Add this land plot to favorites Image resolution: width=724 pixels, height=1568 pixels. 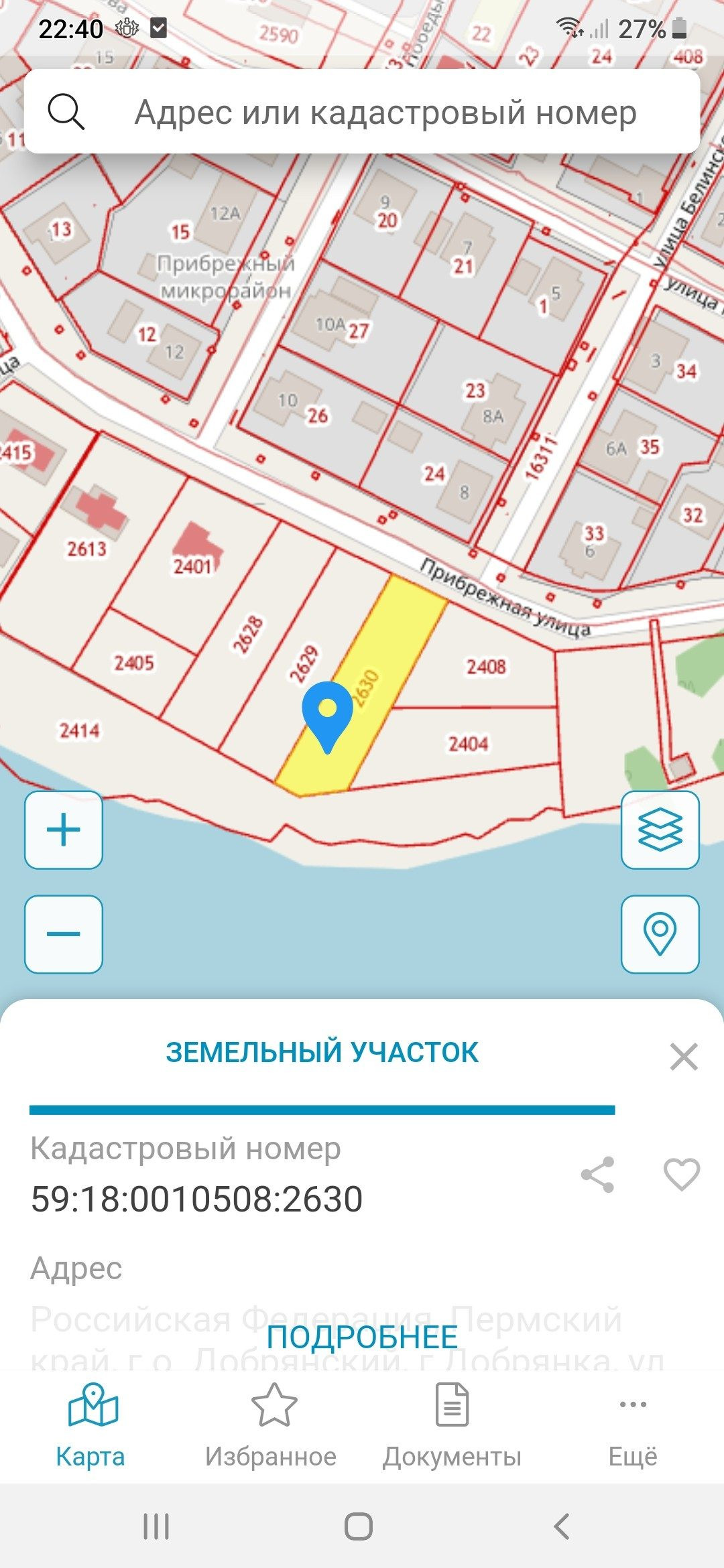coord(682,1175)
